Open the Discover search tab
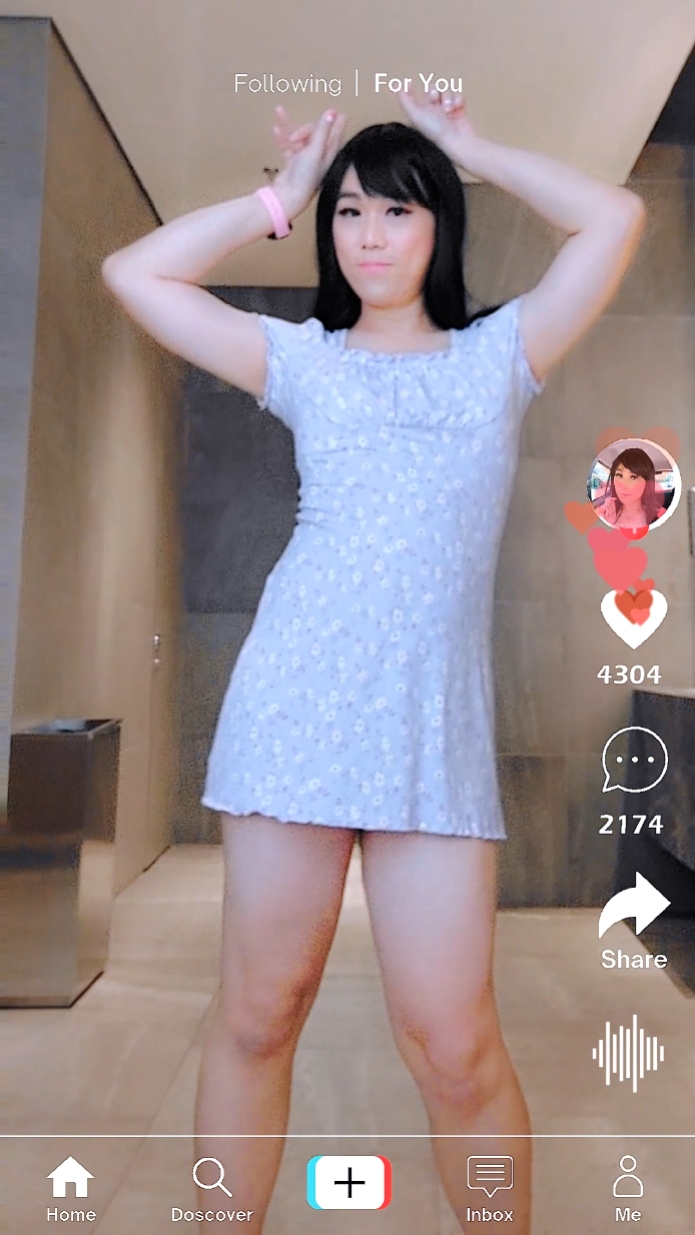The width and height of the screenshot is (695, 1235). pyautogui.click(x=212, y=1190)
